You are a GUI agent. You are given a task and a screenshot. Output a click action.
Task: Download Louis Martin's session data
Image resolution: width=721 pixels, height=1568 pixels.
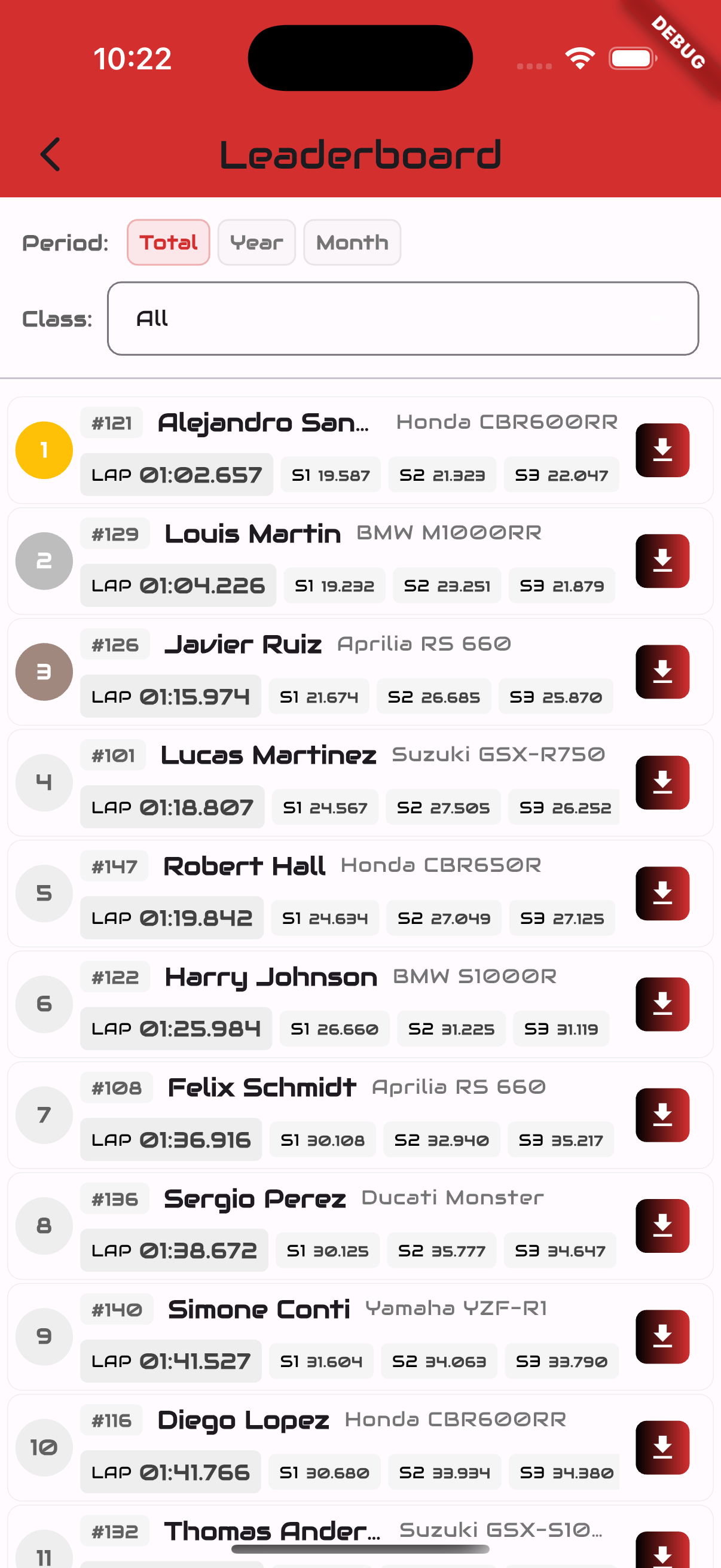(662, 560)
